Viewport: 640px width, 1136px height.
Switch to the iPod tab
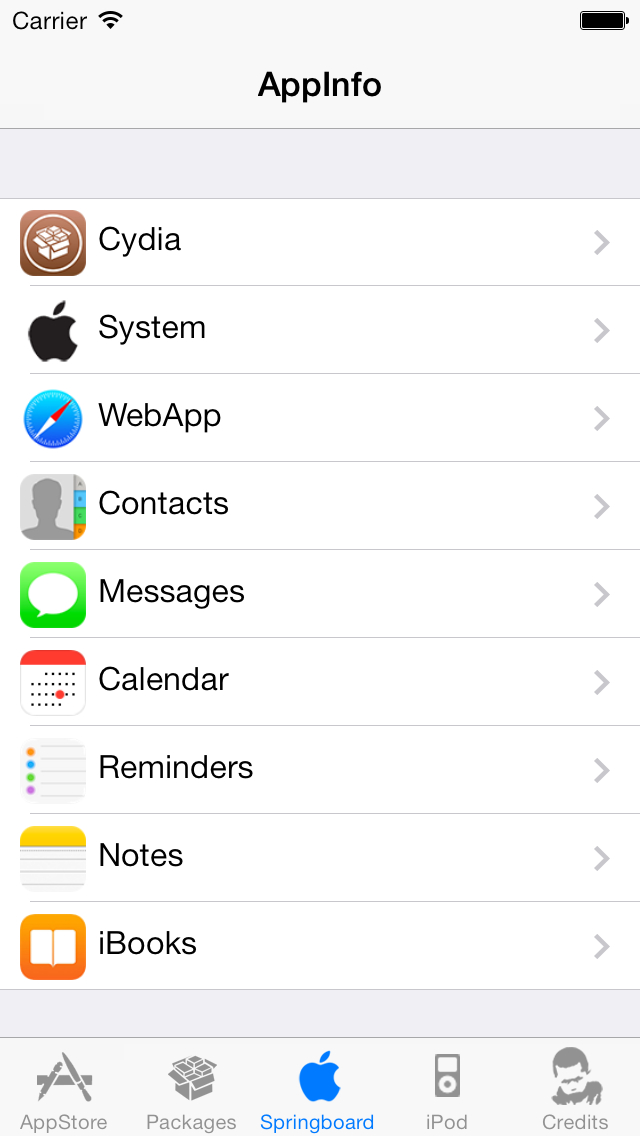point(447,1090)
